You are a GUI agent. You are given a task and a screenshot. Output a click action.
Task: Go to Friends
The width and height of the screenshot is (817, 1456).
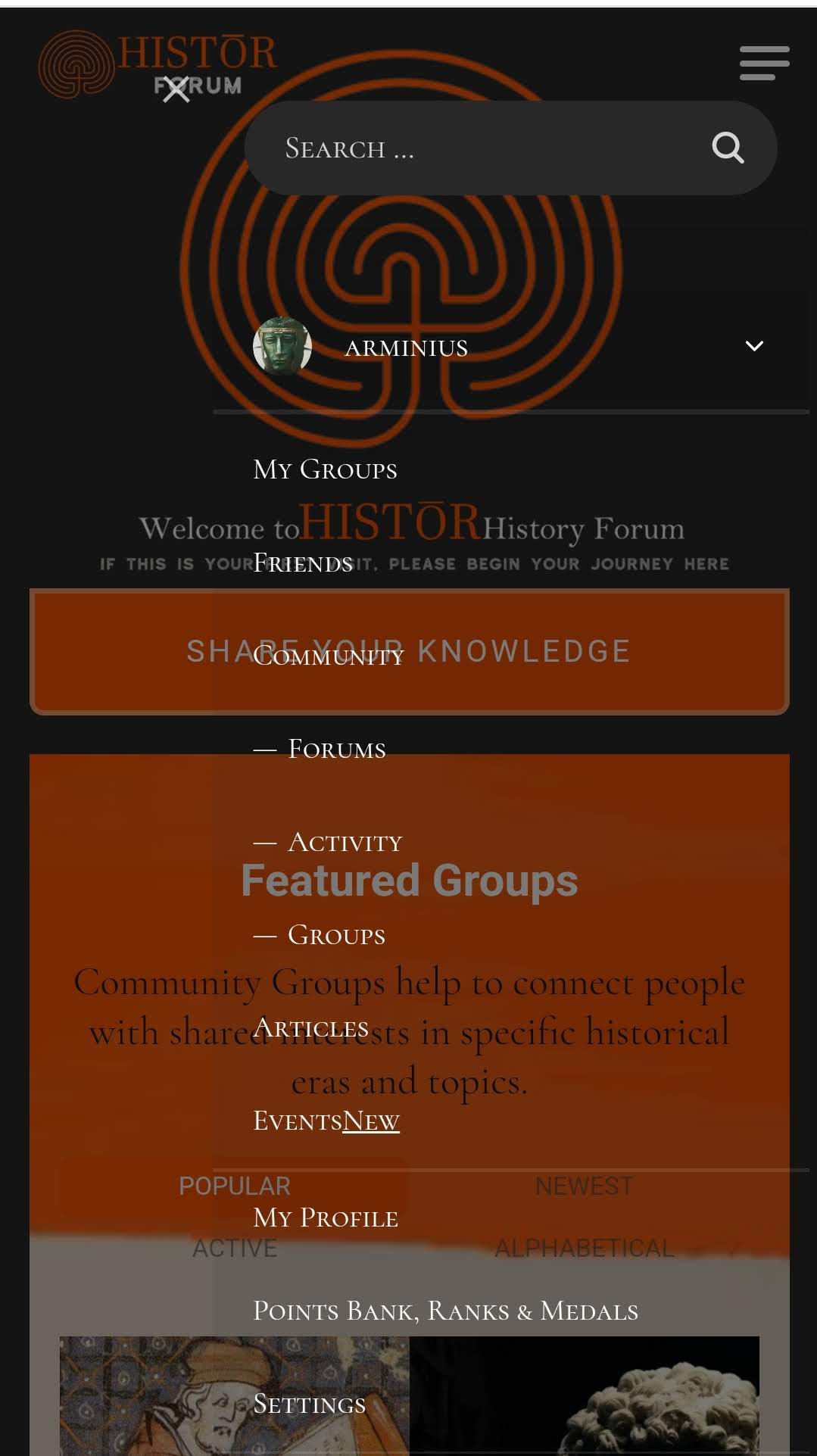point(303,563)
